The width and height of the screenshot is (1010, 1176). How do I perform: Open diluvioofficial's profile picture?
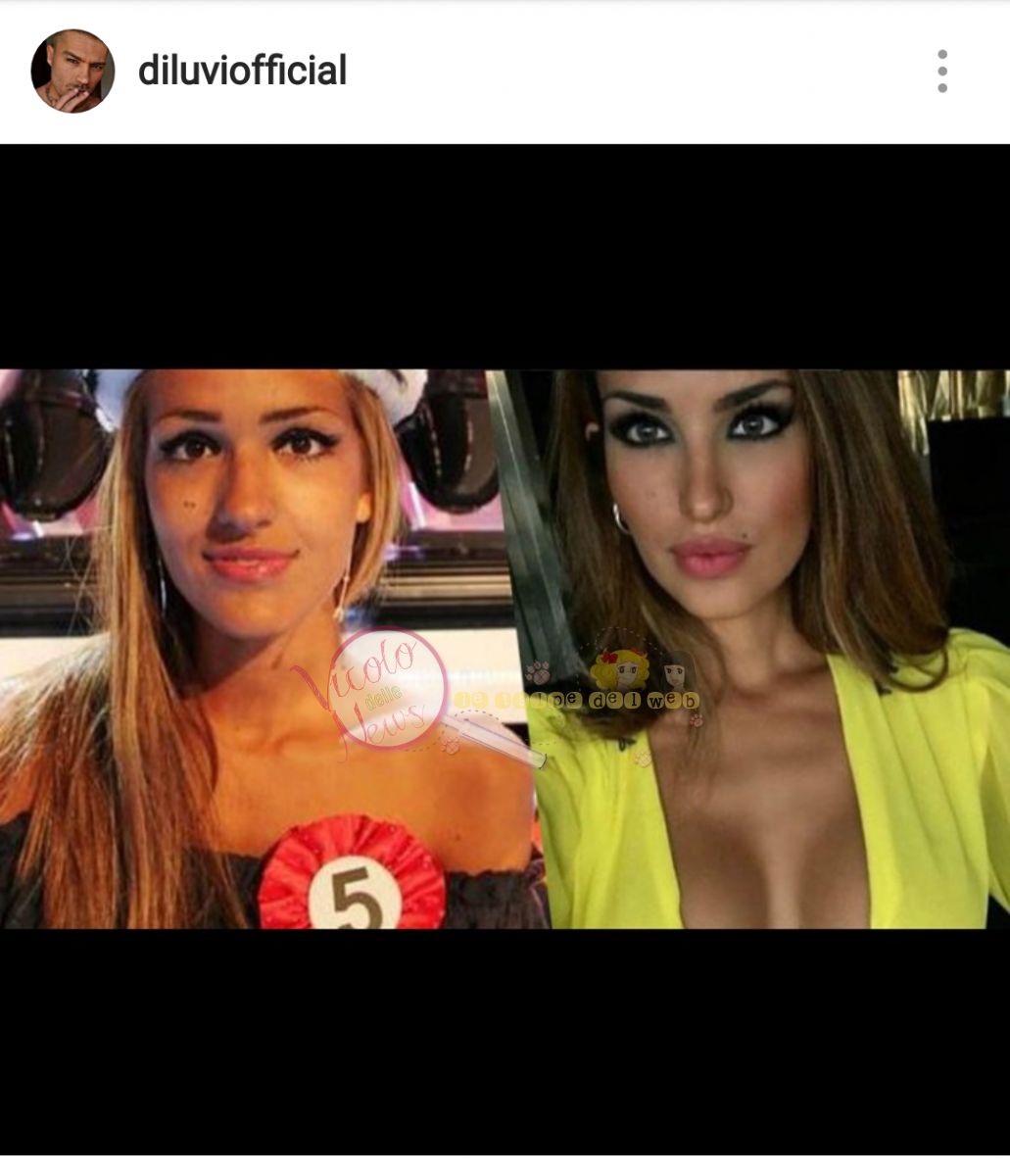(x=72, y=71)
